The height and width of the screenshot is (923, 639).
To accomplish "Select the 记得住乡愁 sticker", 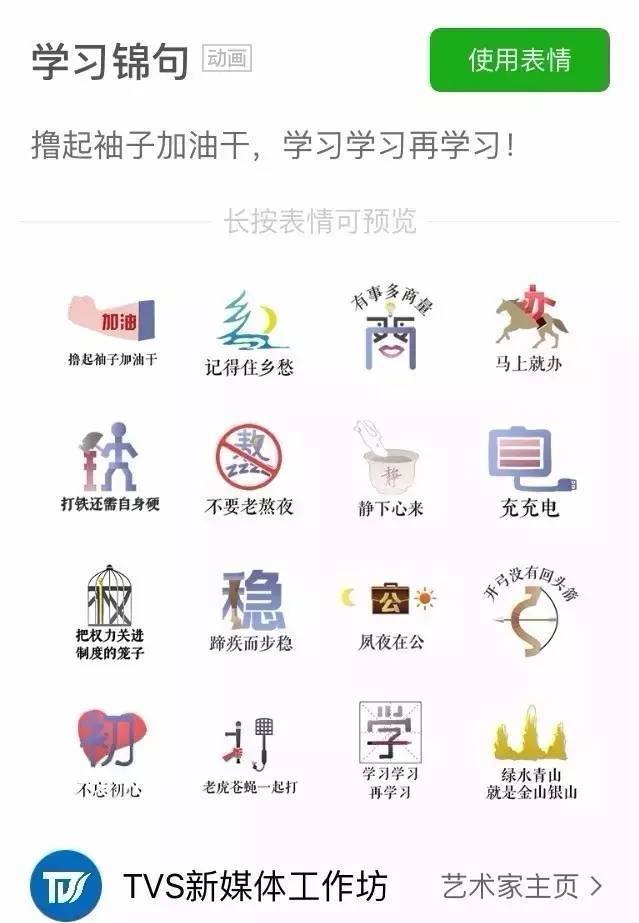I will 250,328.
